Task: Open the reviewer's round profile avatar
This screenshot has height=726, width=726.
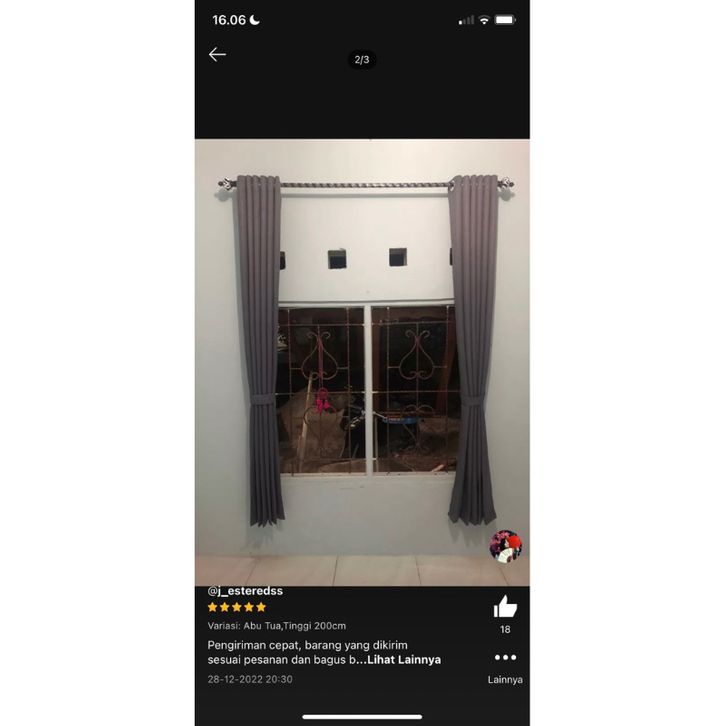Action: [505, 546]
